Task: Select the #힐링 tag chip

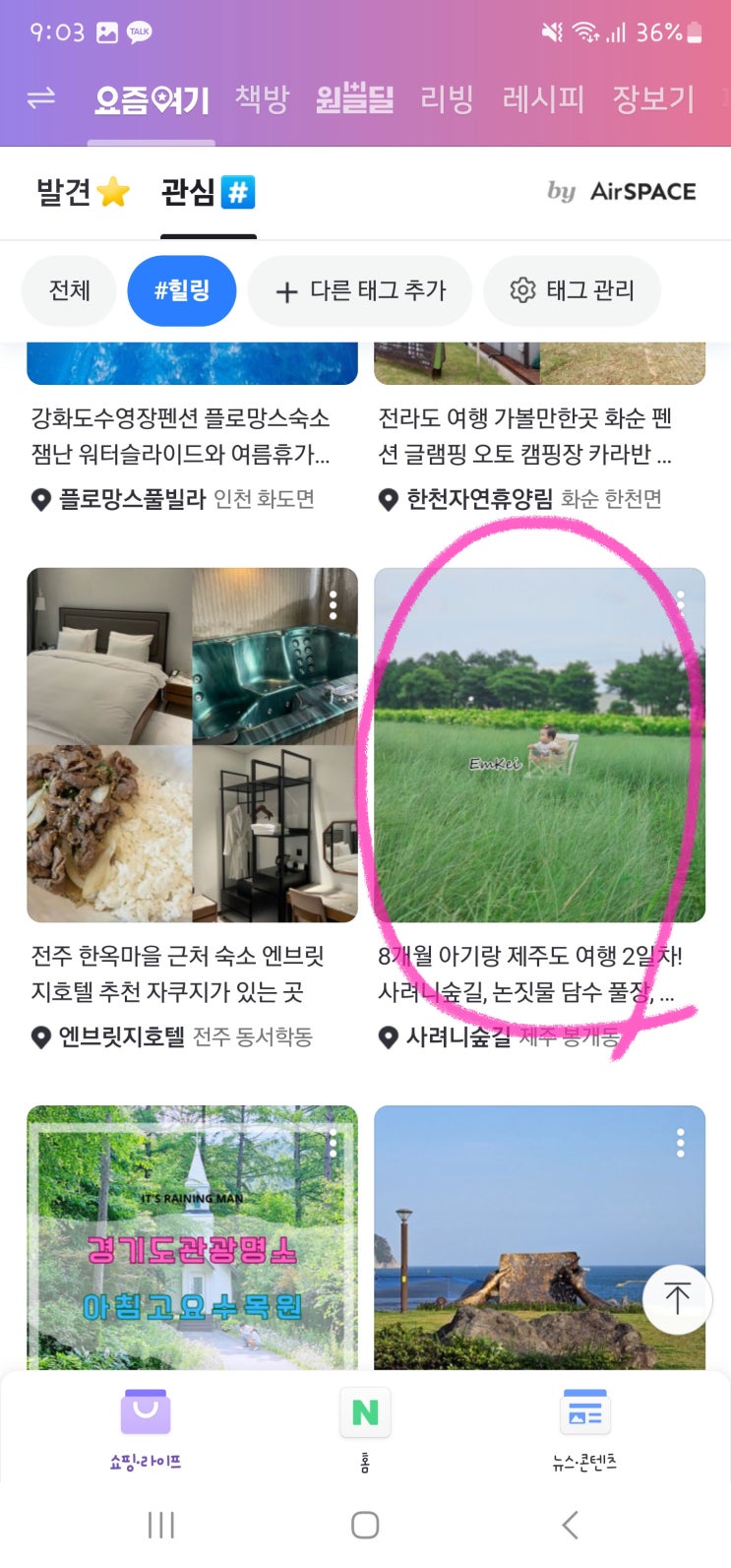Action: coord(182,290)
